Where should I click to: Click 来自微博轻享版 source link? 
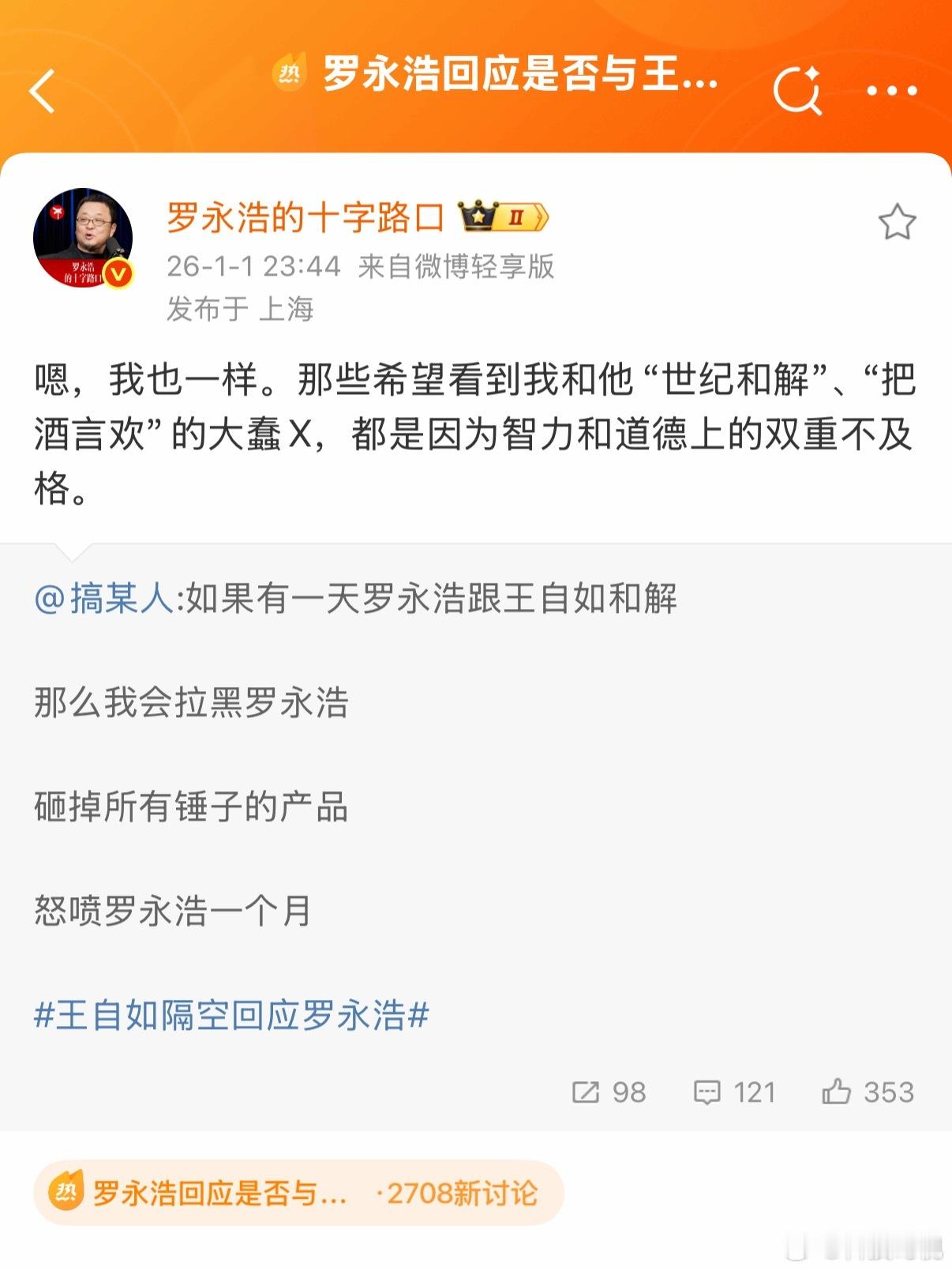pos(458,269)
